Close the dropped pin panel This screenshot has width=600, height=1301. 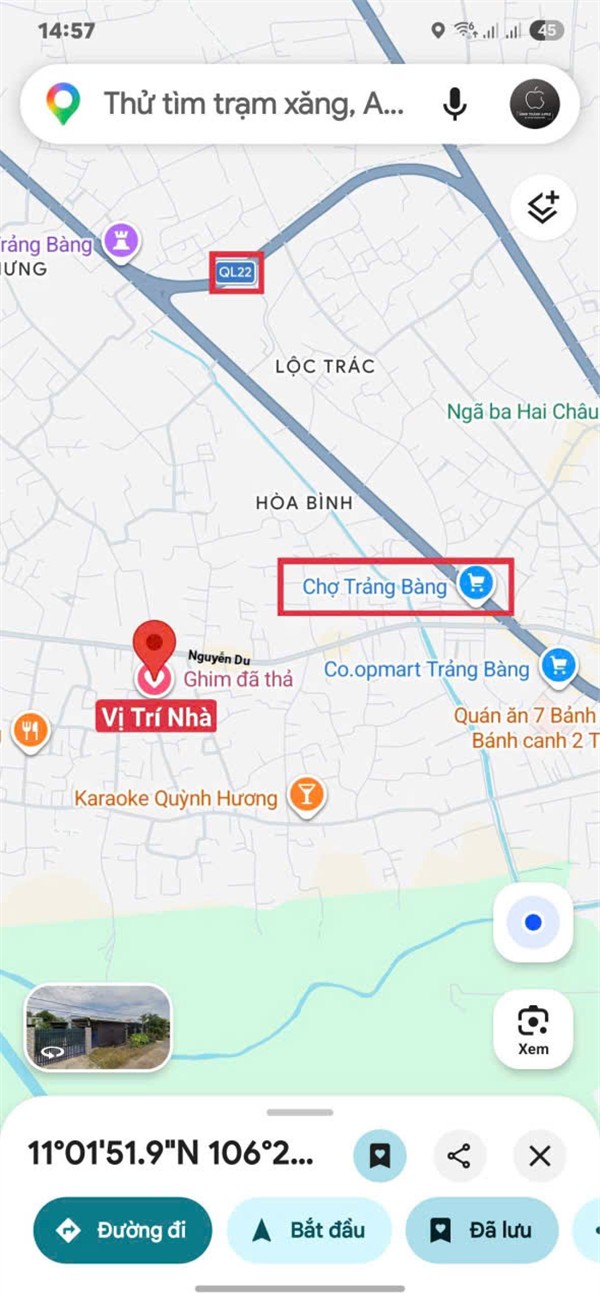[539, 1157]
